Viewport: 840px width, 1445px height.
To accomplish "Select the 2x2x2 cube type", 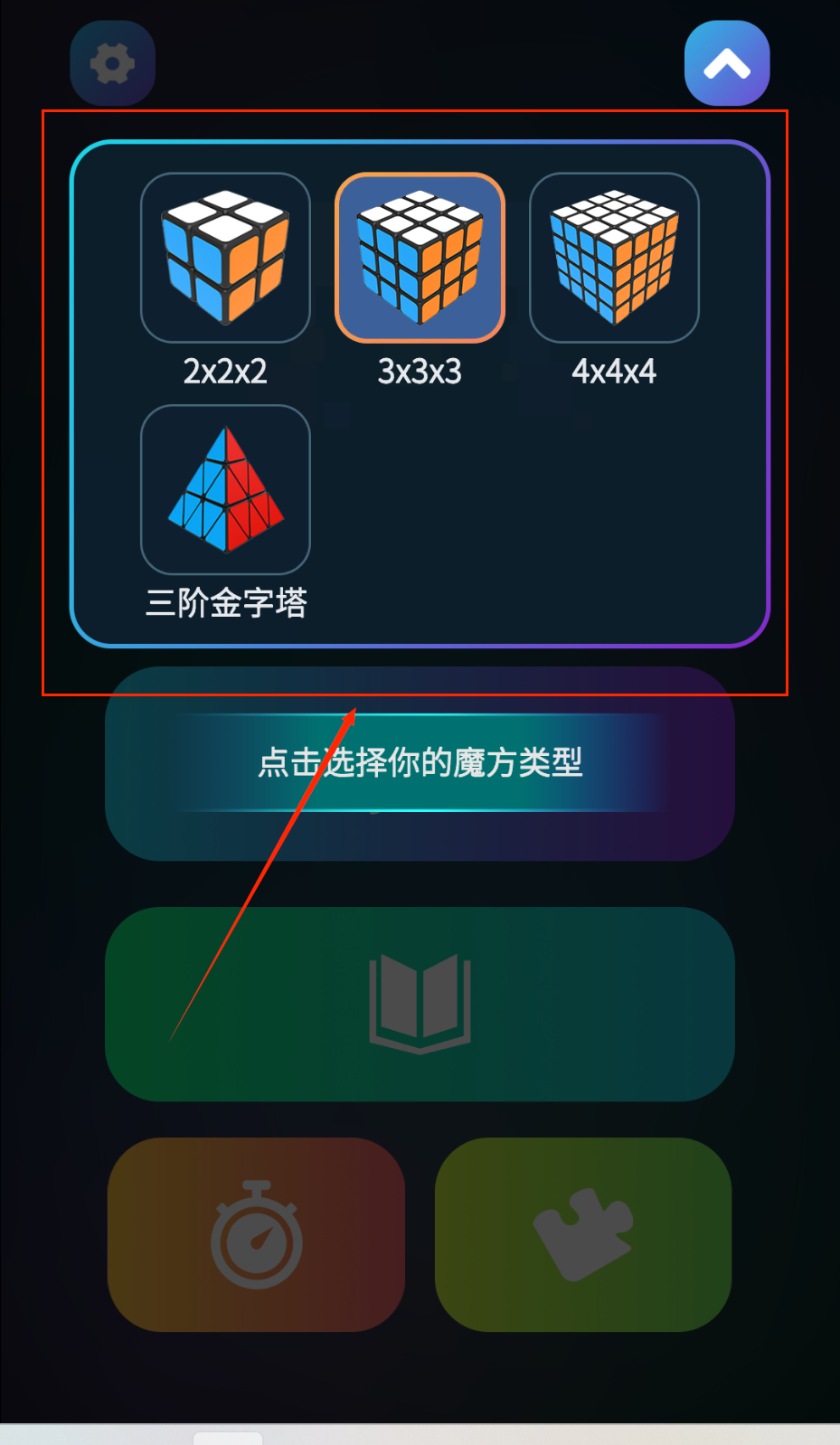I will tap(225, 258).
